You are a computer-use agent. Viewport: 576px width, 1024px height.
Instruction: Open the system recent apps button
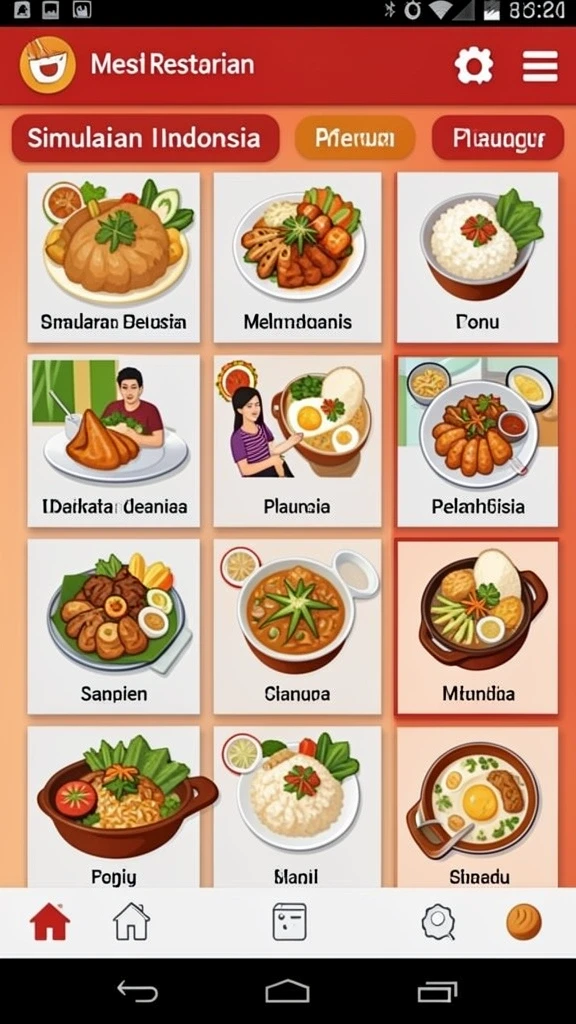pos(437,991)
